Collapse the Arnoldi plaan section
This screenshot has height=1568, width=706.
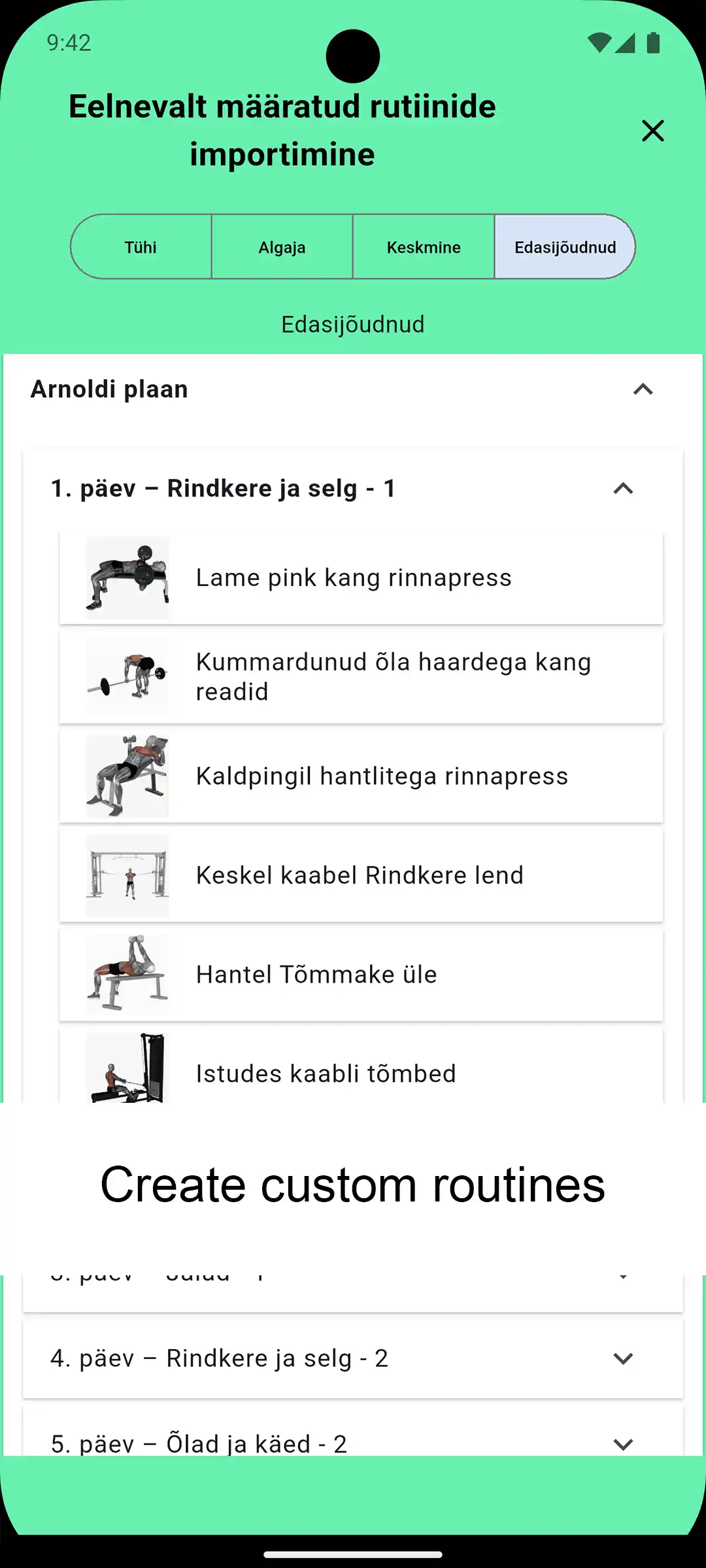[644, 389]
